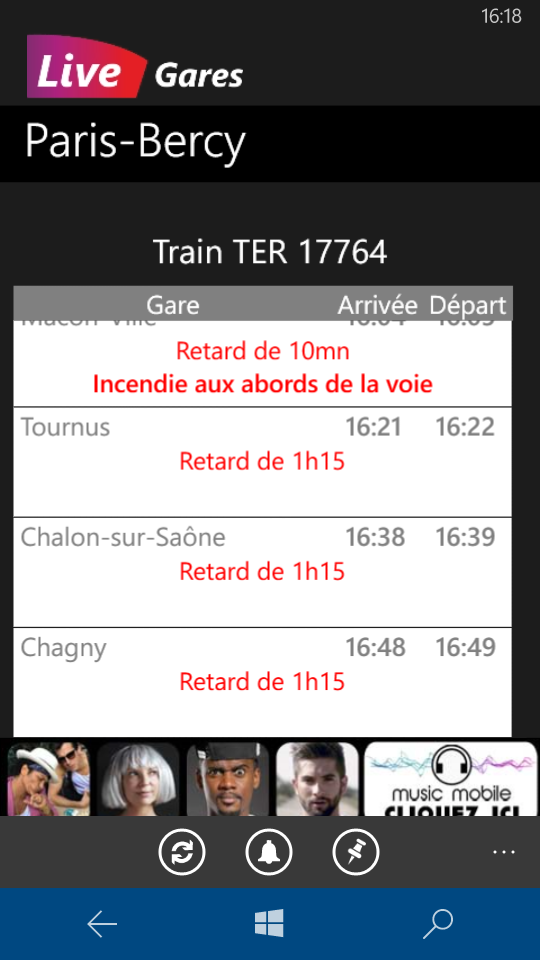Open the system search magnifier
The height and width of the screenshot is (960, 540).
point(438,923)
